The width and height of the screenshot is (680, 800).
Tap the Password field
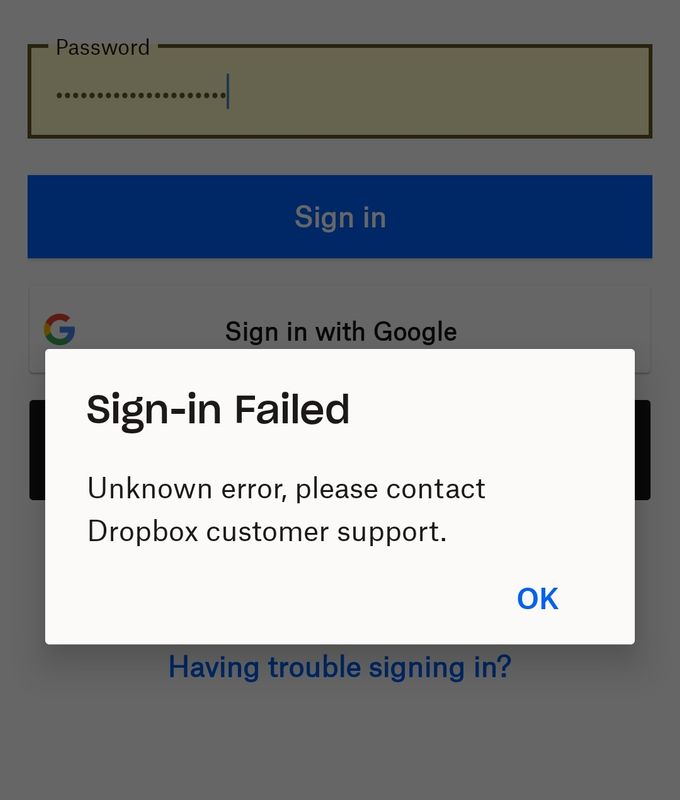(340, 94)
